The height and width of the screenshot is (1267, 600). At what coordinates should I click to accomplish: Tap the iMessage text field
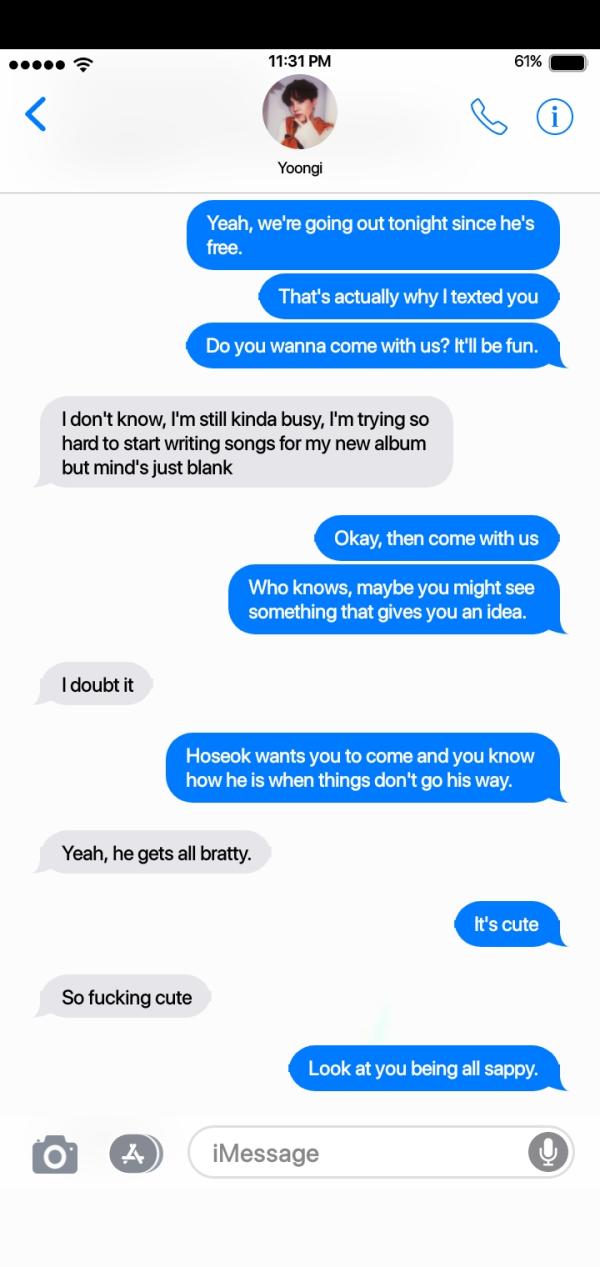tap(360, 1153)
